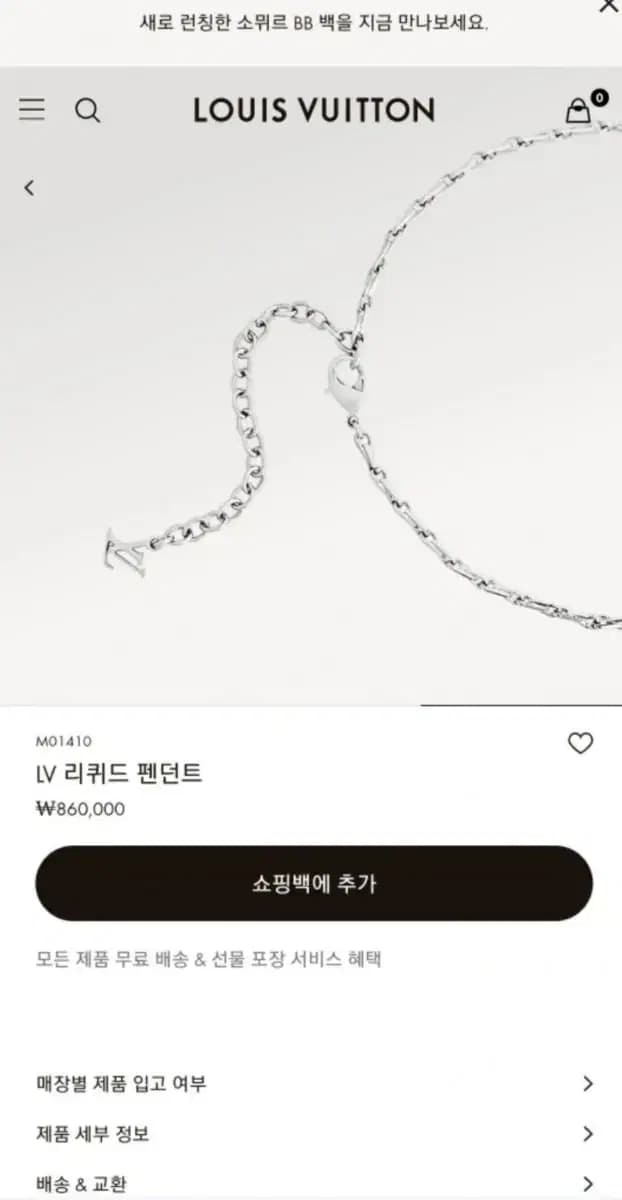
Task: Open the shopping bag
Action: click(579, 110)
